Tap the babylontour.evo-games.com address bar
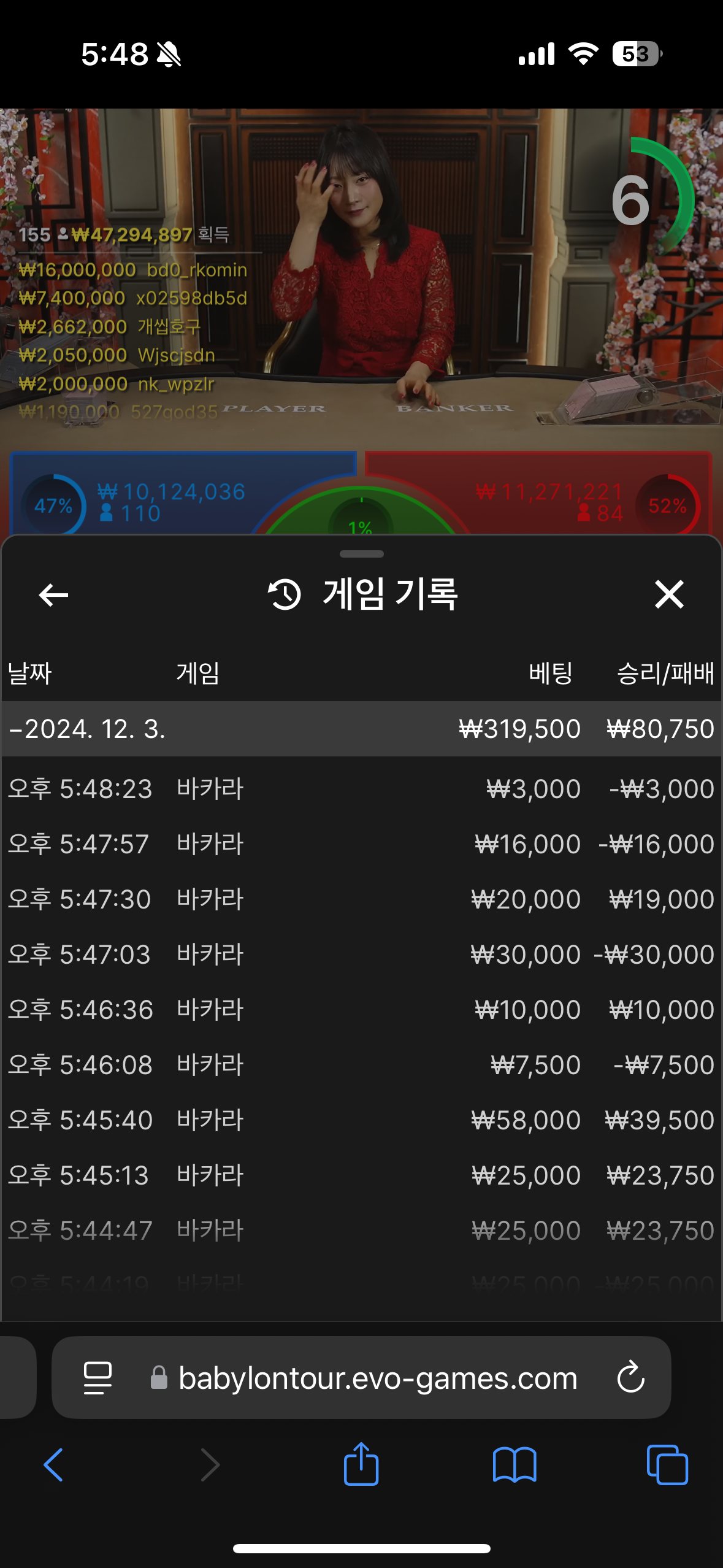This screenshot has height=1568, width=723. (x=377, y=1378)
